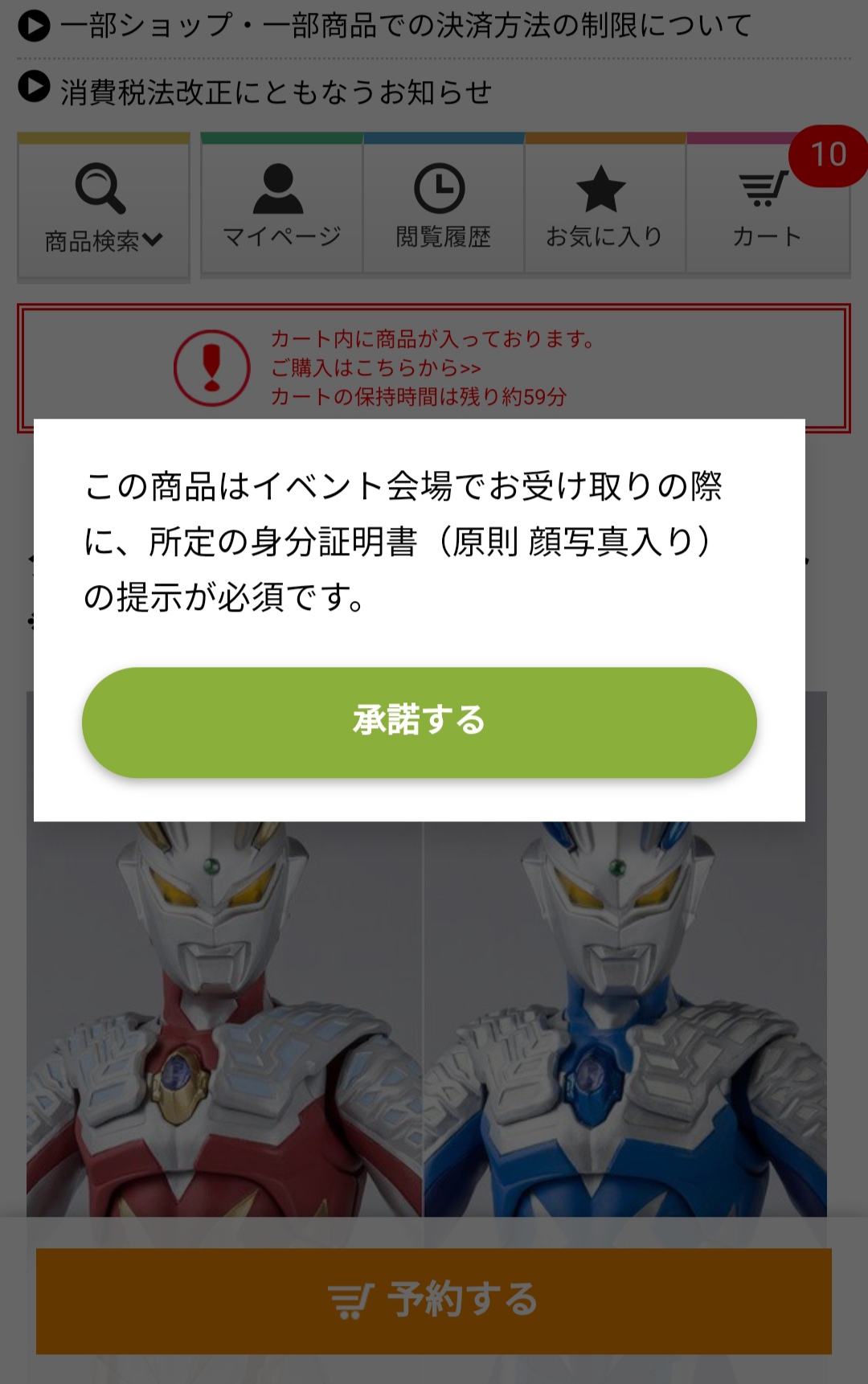Go to マイページ

(281, 207)
